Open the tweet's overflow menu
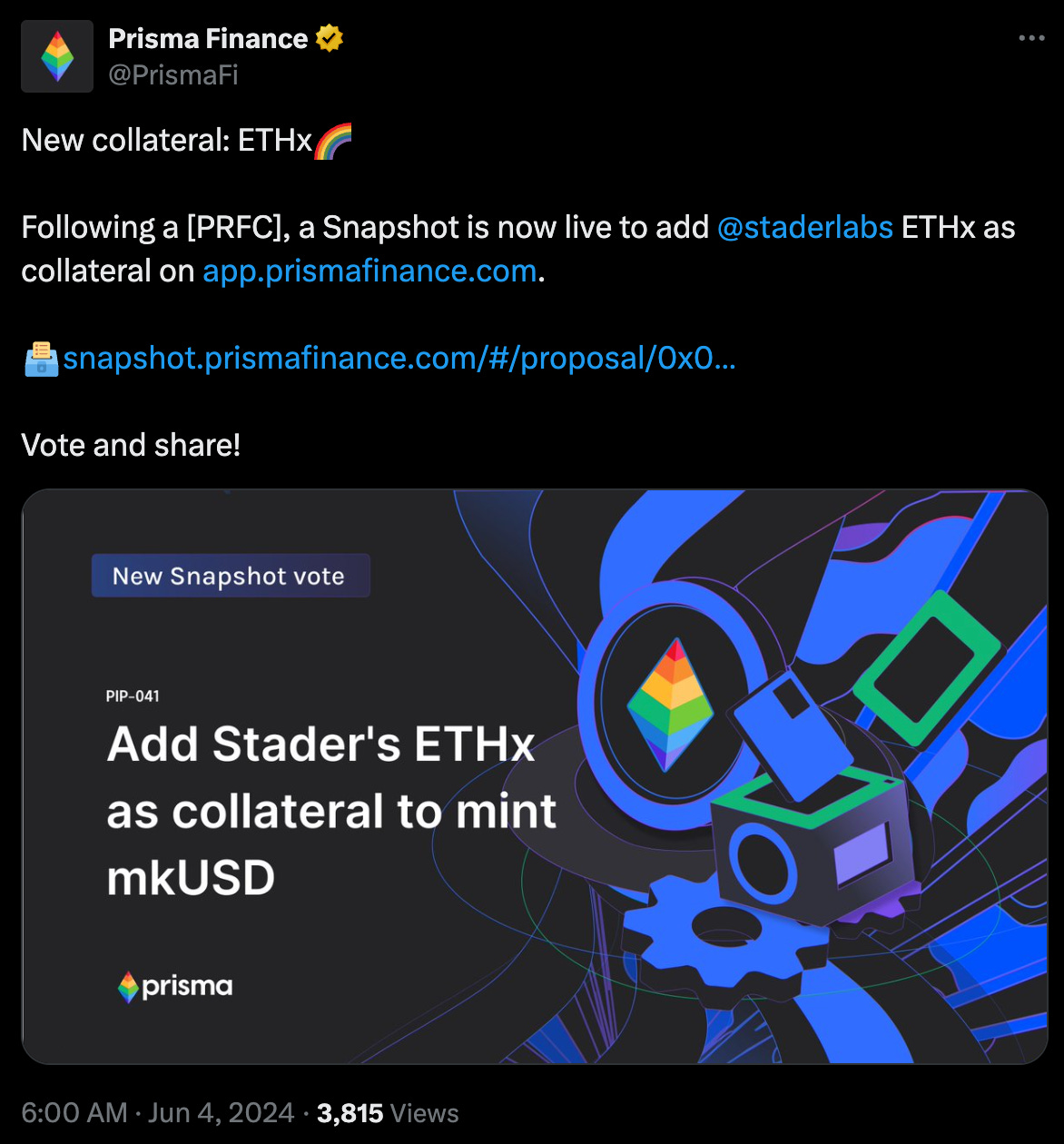 click(1031, 38)
